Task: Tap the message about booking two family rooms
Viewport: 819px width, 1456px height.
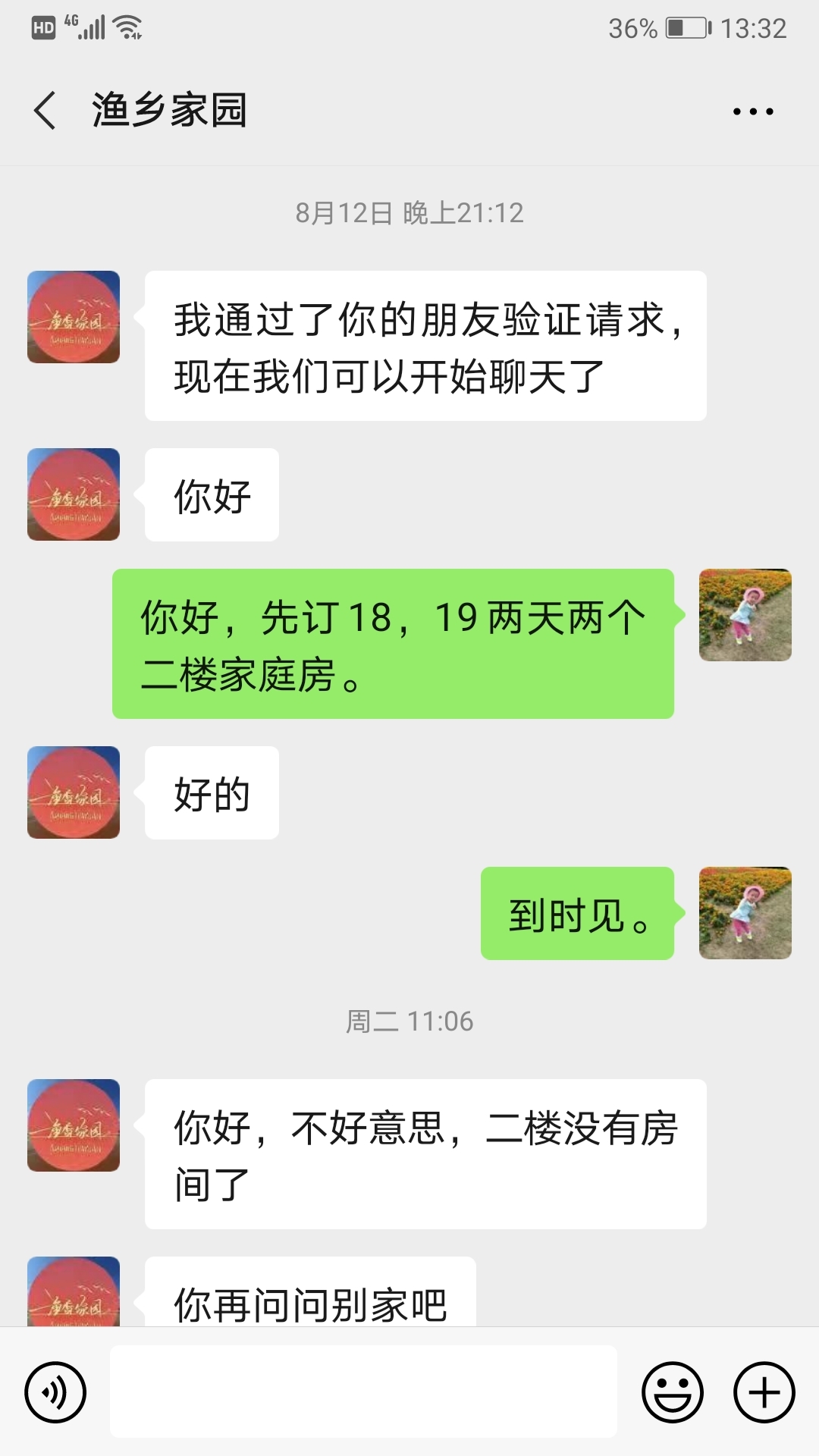Action: click(x=392, y=645)
